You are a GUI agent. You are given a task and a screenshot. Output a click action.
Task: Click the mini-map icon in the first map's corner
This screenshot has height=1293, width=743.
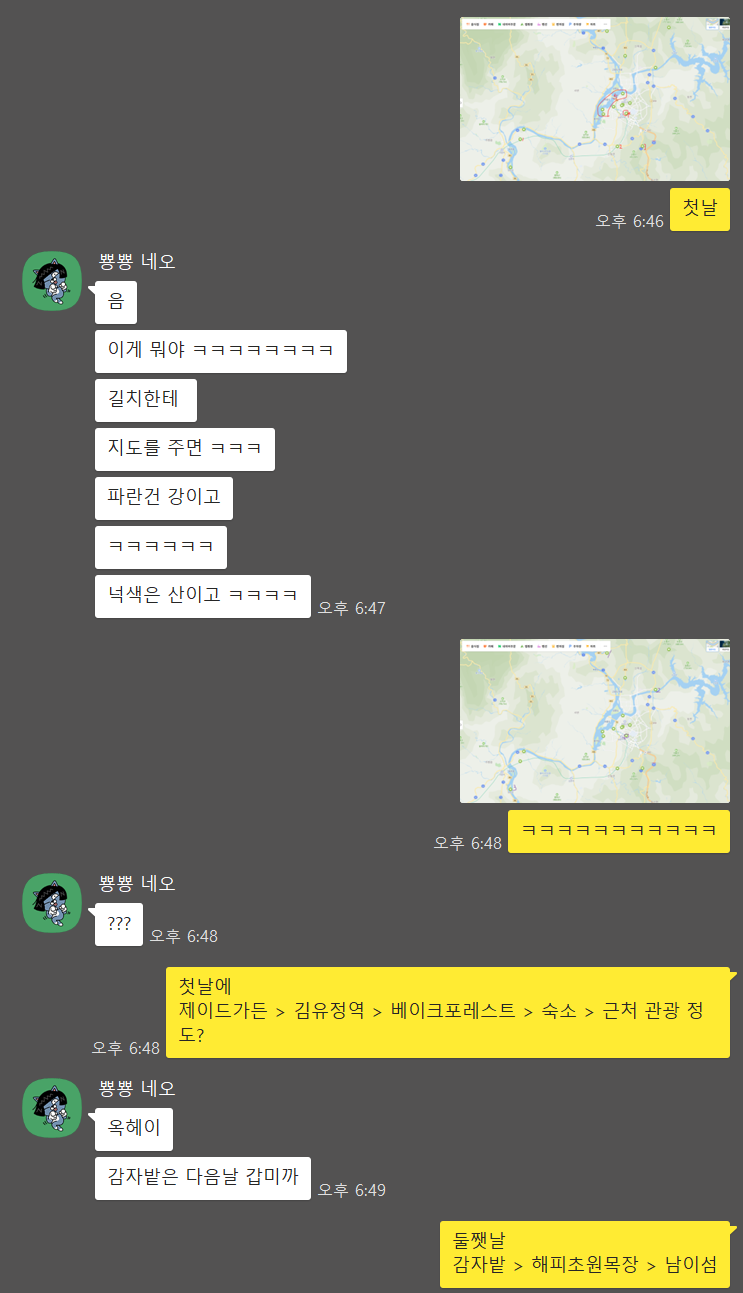(x=712, y=24)
